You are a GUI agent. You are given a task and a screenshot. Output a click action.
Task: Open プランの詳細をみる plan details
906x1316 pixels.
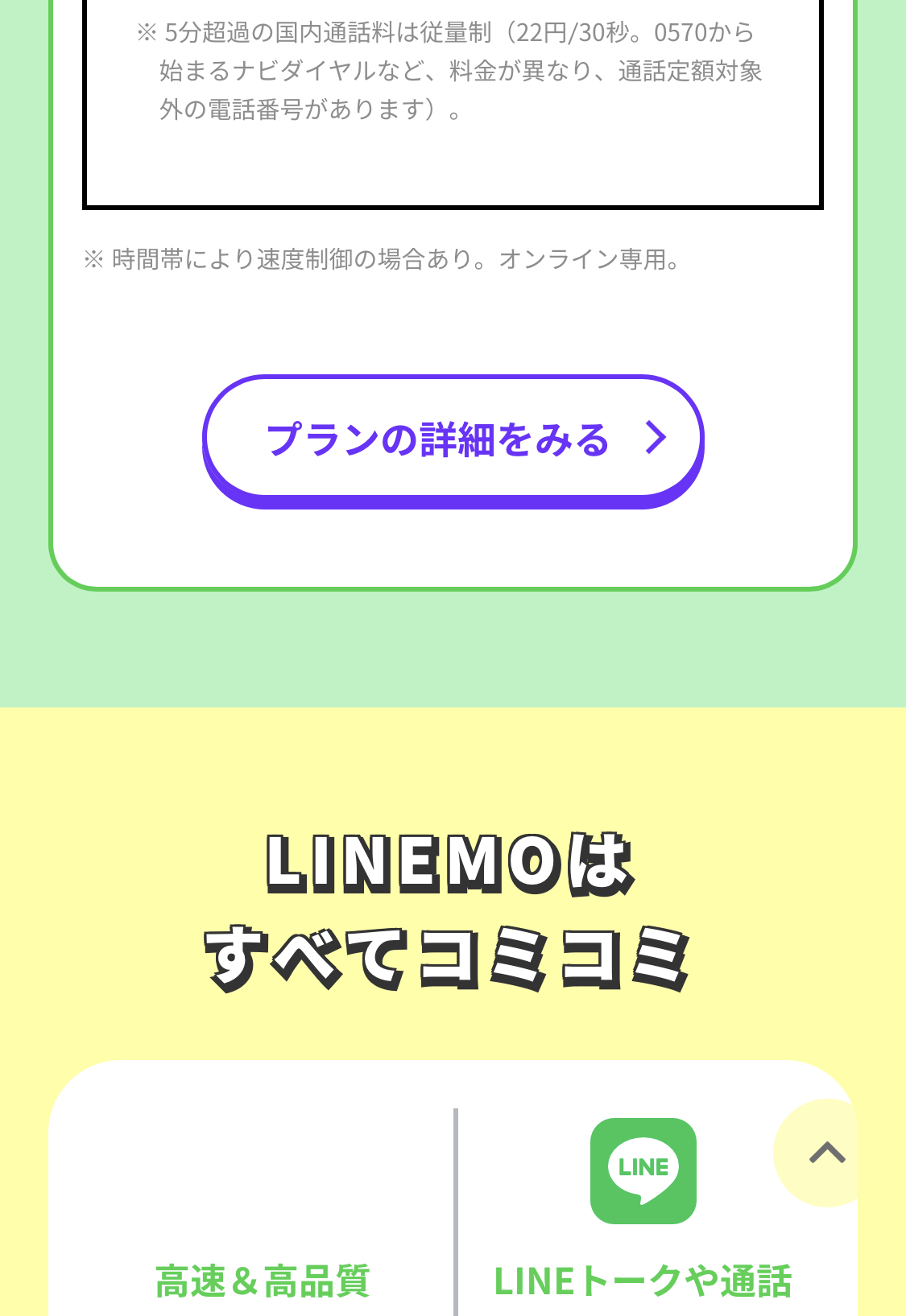[x=453, y=439]
